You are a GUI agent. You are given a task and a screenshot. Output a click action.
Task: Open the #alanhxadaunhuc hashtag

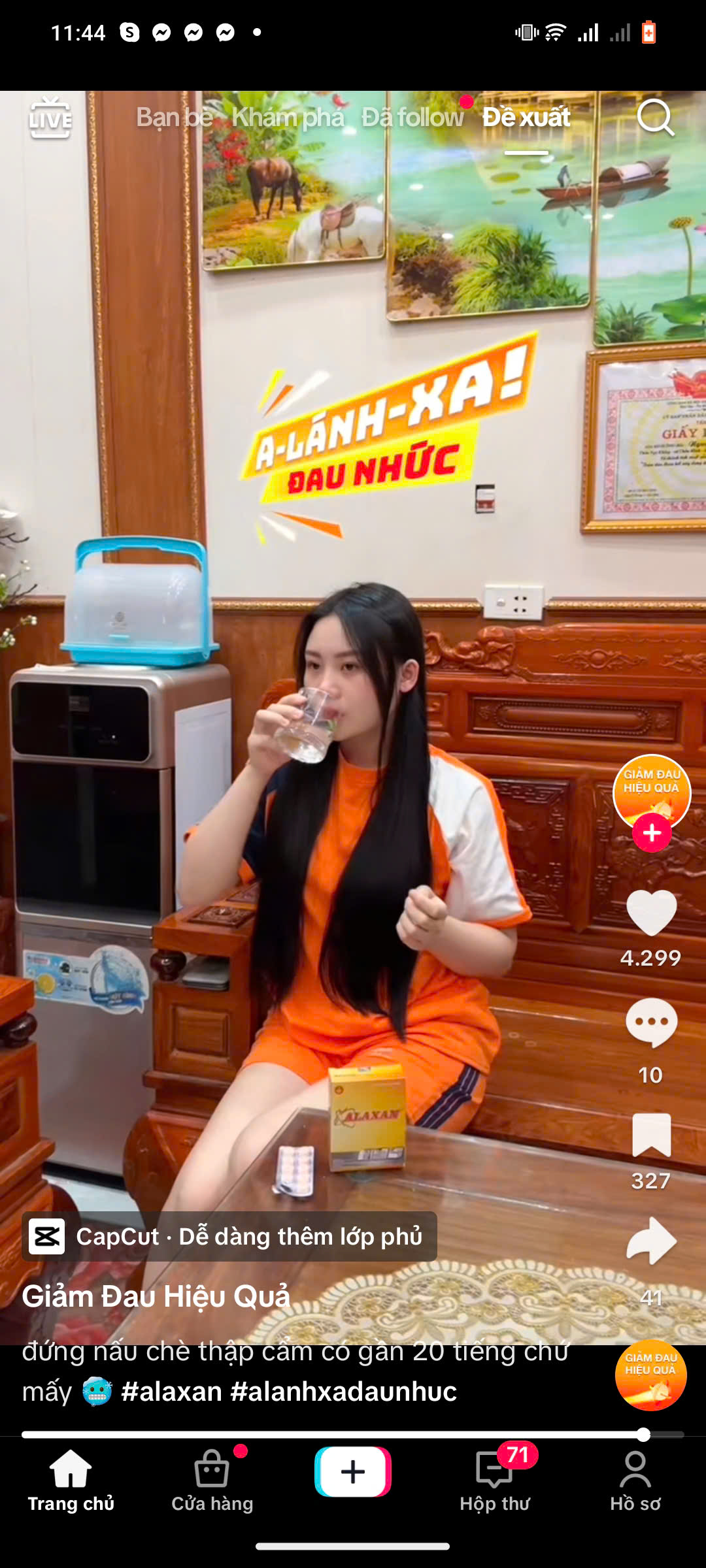(343, 1391)
